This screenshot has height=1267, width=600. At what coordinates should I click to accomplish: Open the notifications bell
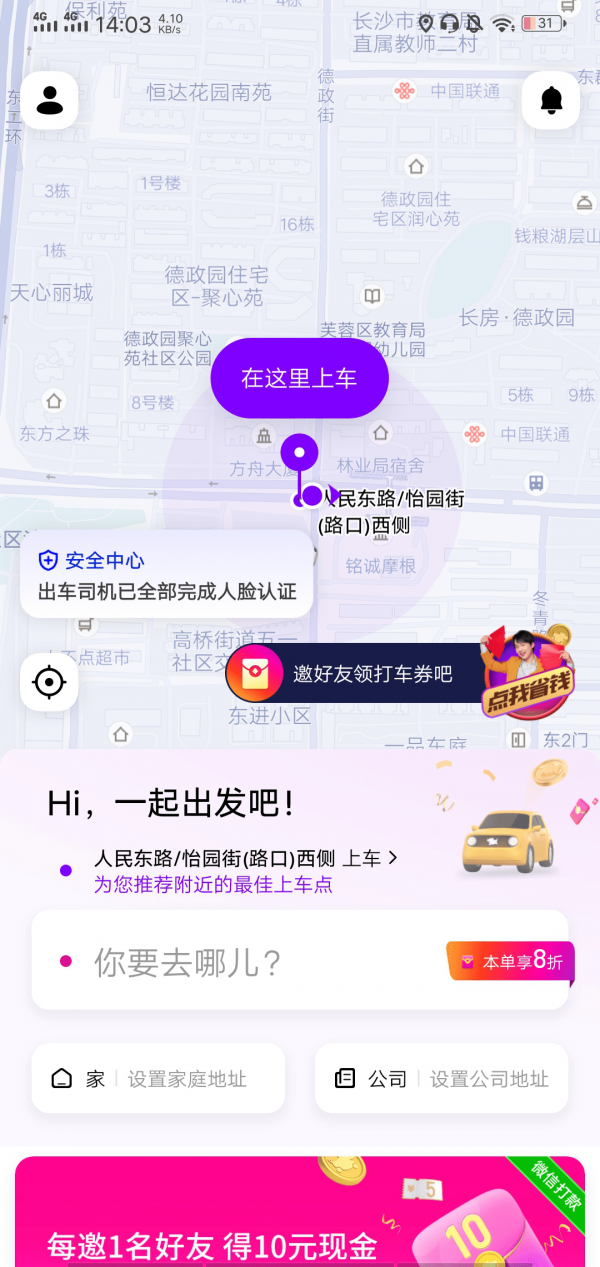coord(551,100)
